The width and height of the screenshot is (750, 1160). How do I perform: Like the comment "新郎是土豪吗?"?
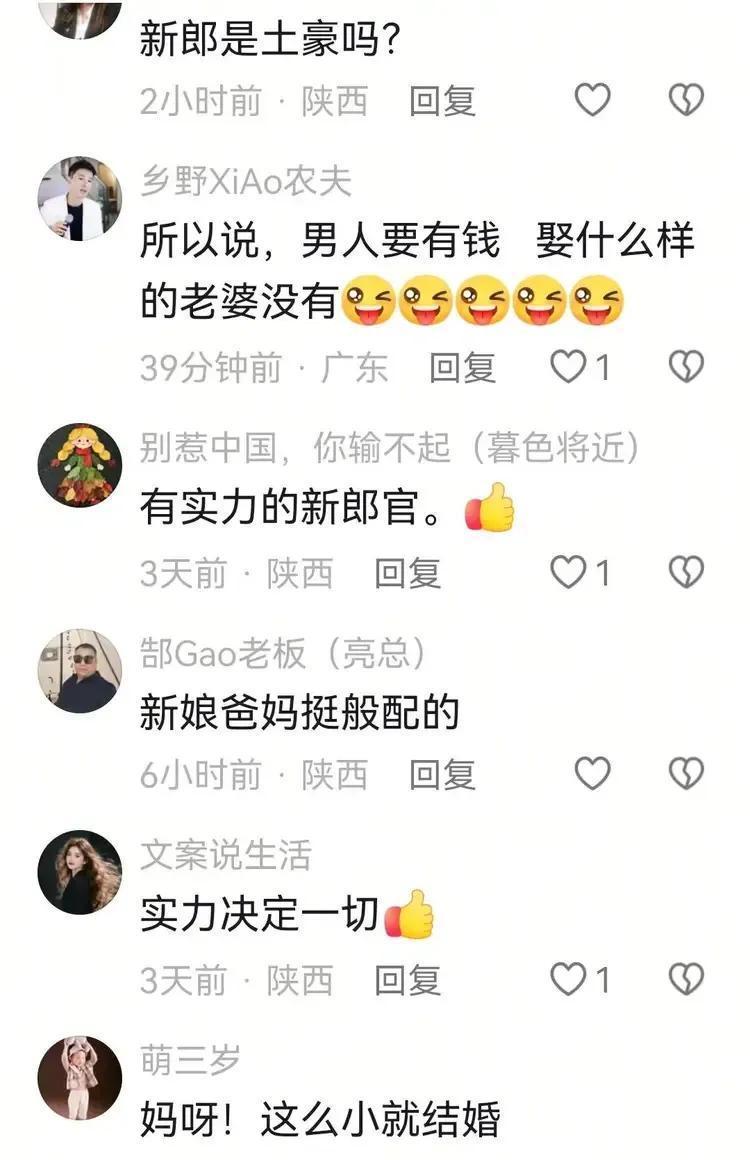click(x=592, y=100)
